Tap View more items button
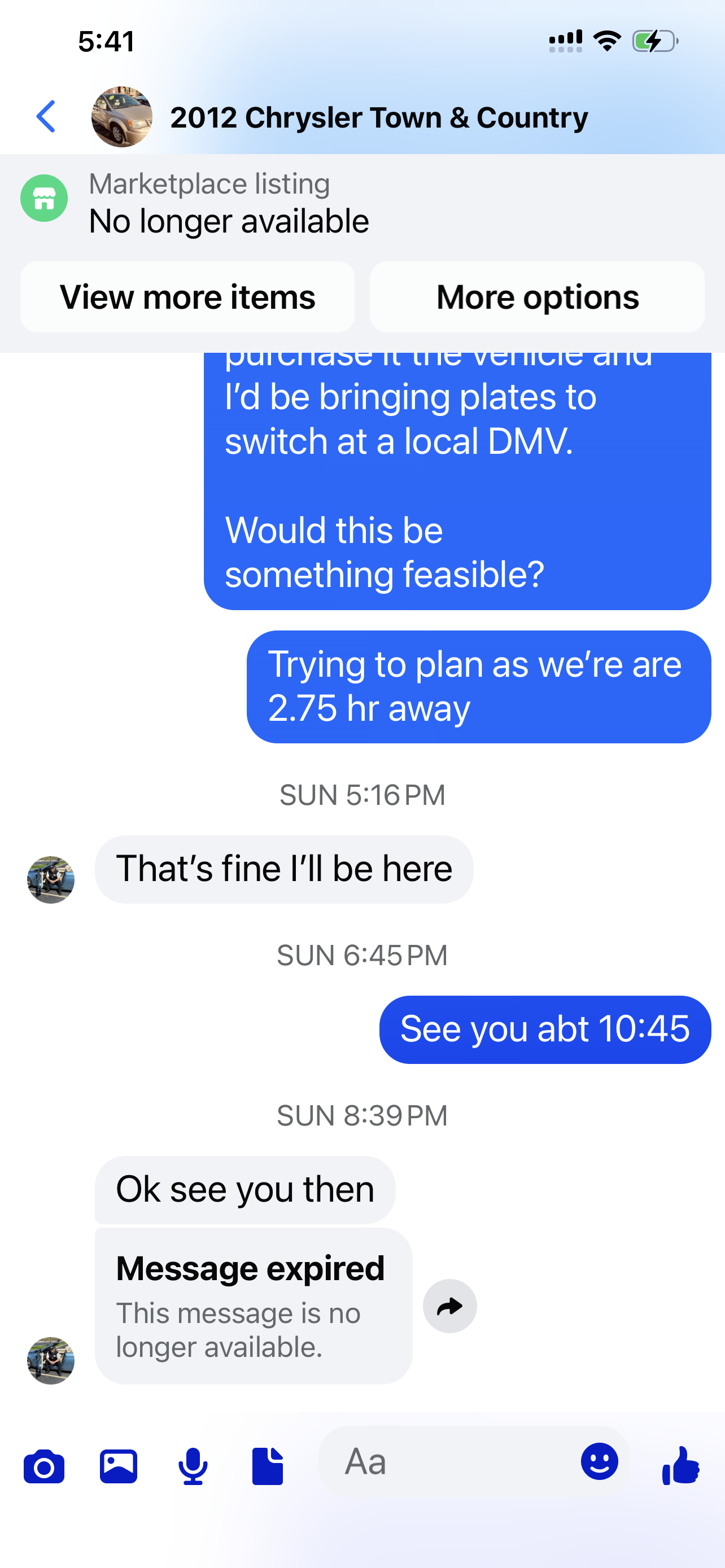 tap(187, 297)
